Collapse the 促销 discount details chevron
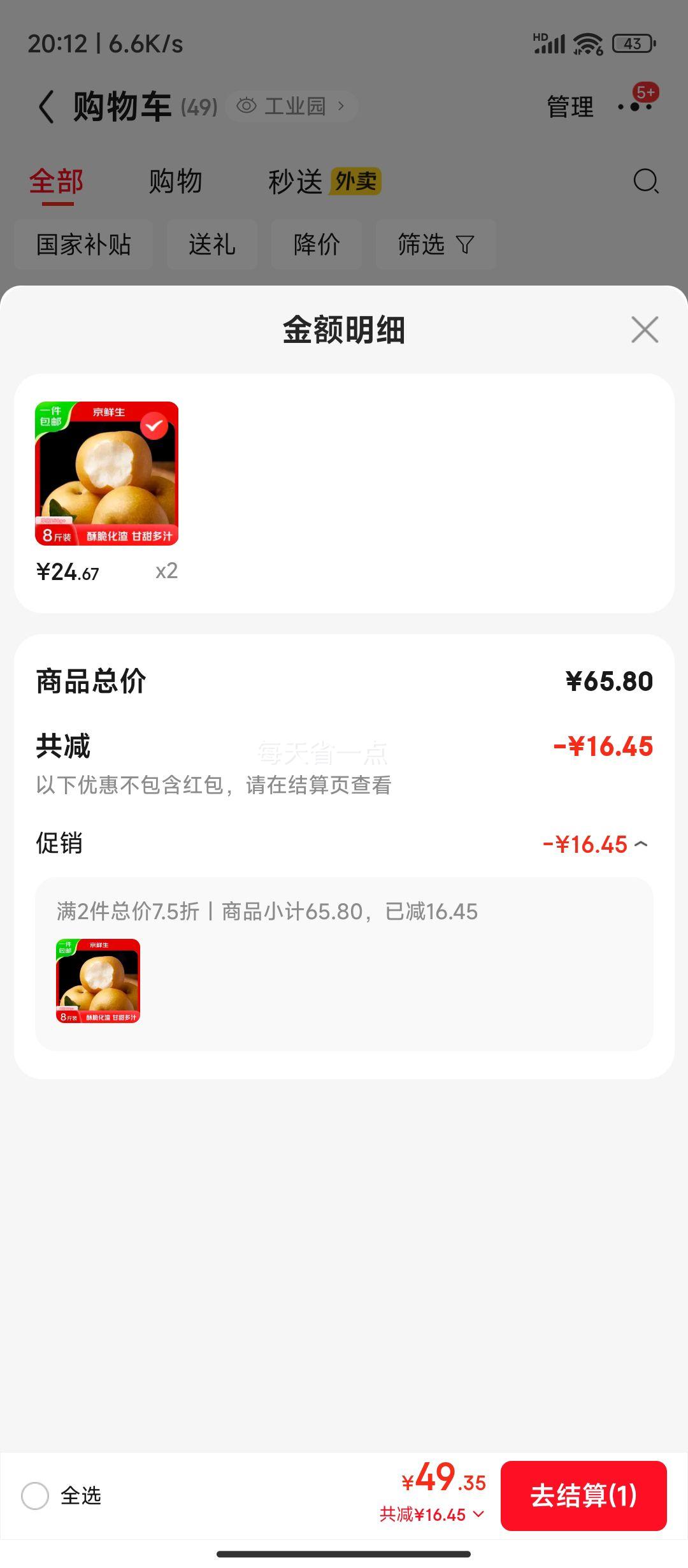 point(644,845)
